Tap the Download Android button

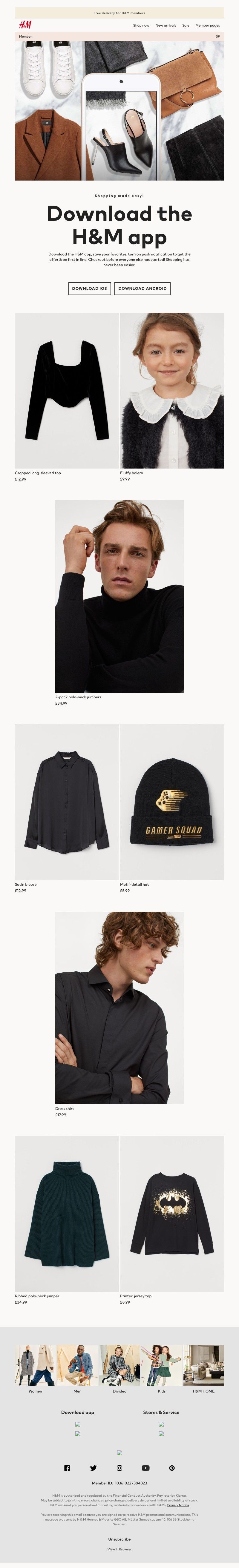(142, 289)
